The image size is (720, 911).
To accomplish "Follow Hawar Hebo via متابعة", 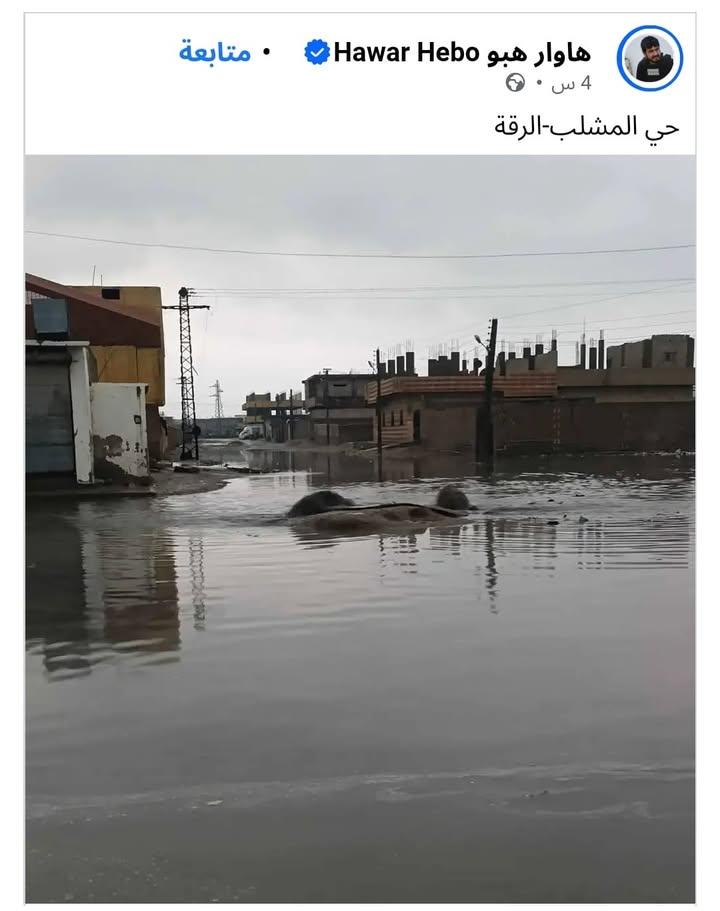I will [x=215, y=52].
